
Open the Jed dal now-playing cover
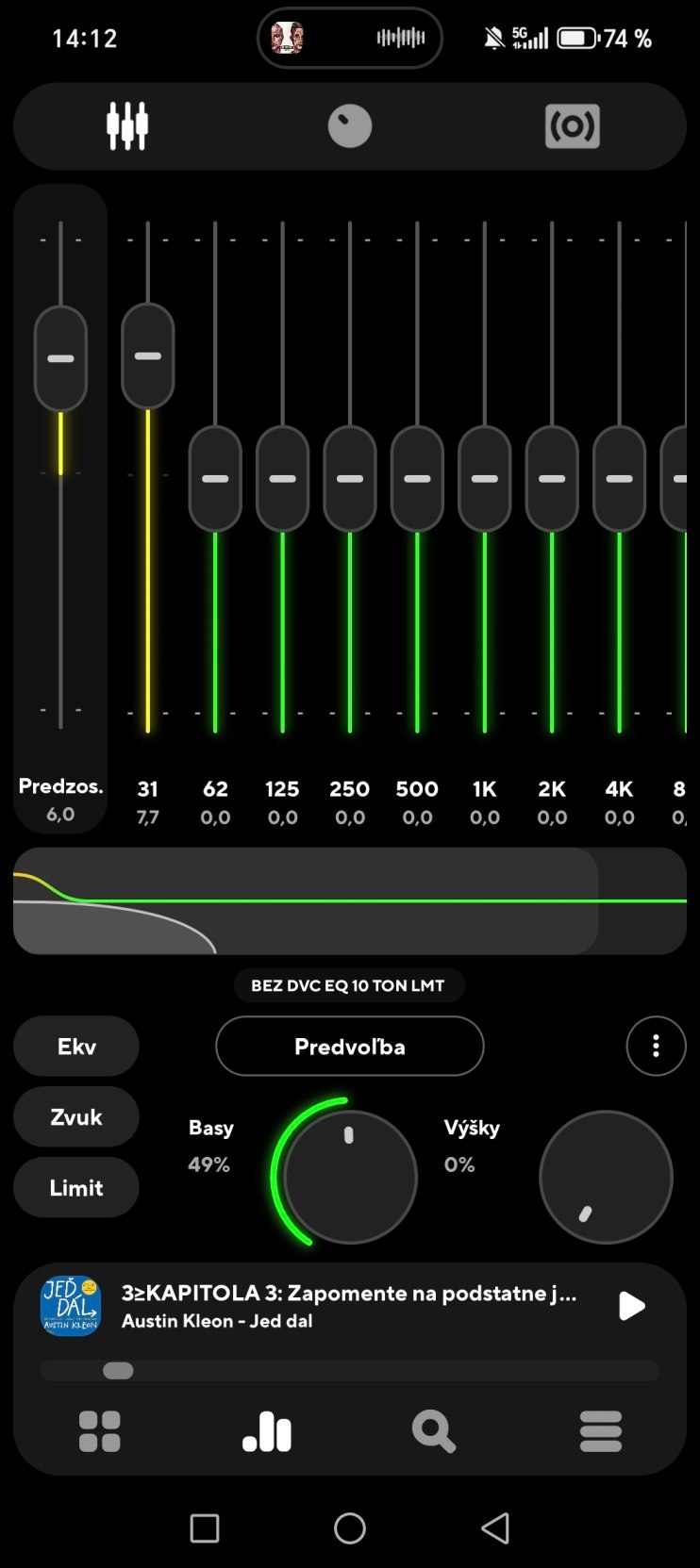(71, 1306)
